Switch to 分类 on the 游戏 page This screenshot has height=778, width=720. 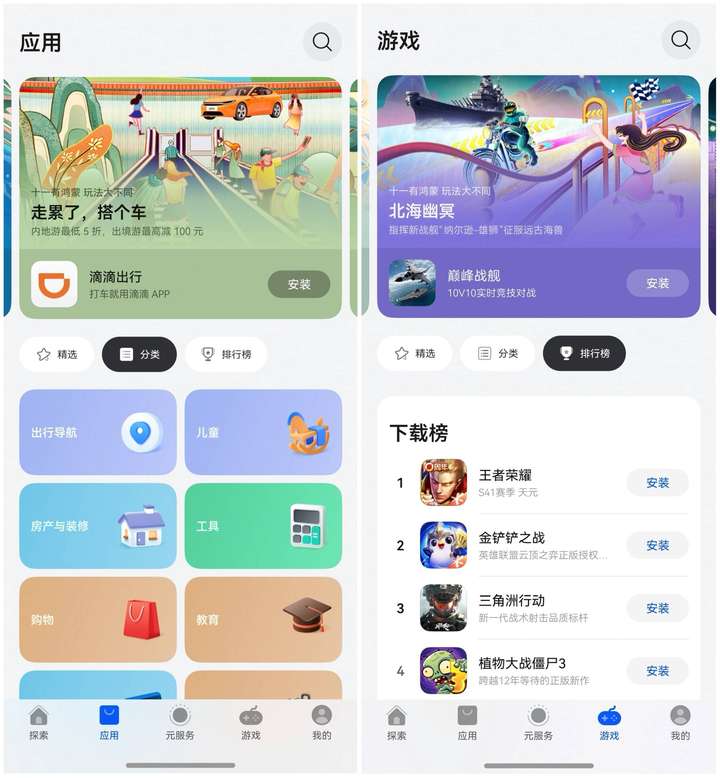(x=497, y=353)
